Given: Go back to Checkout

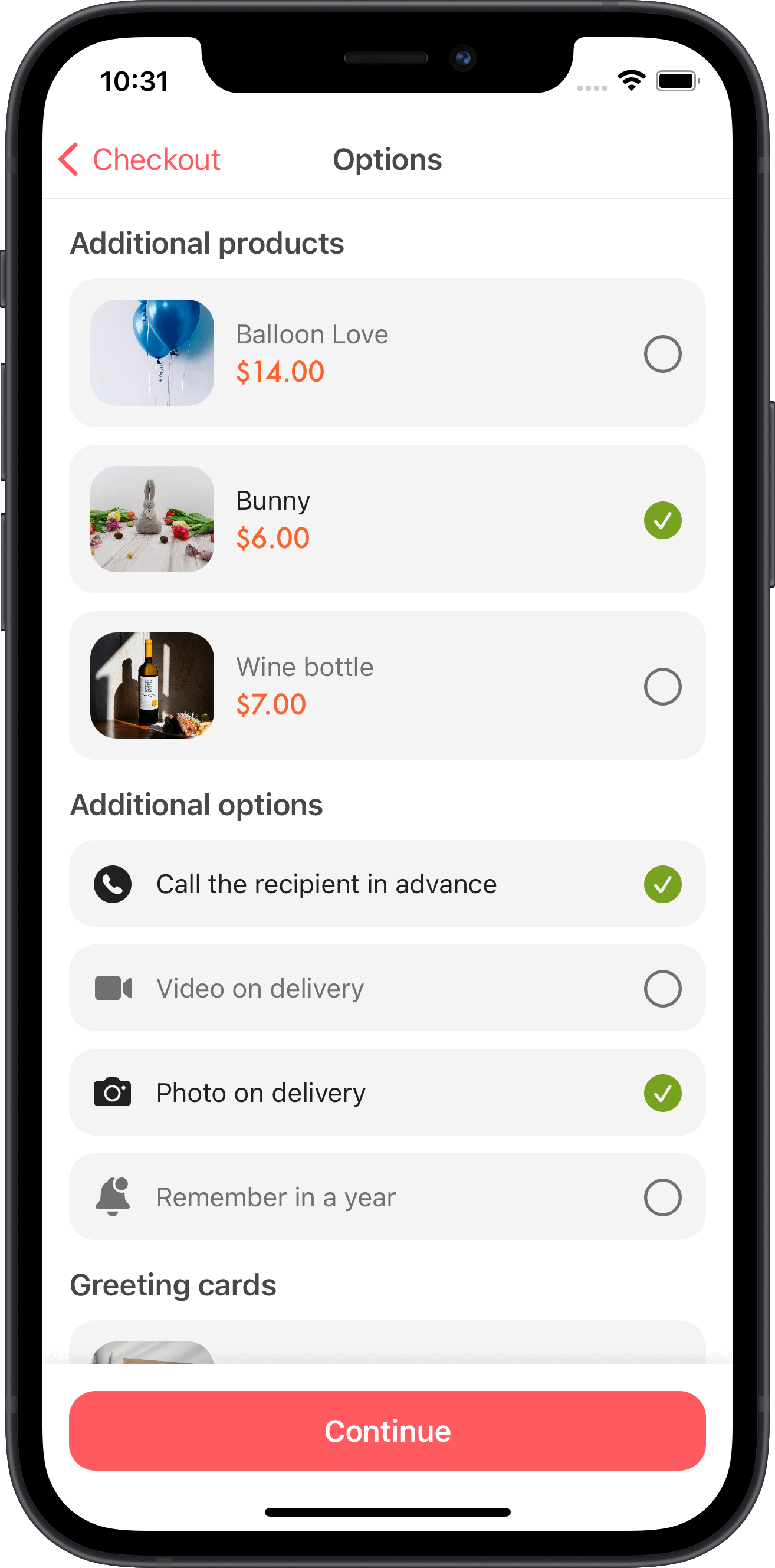Looking at the screenshot, I should click(x=139, y=159).
